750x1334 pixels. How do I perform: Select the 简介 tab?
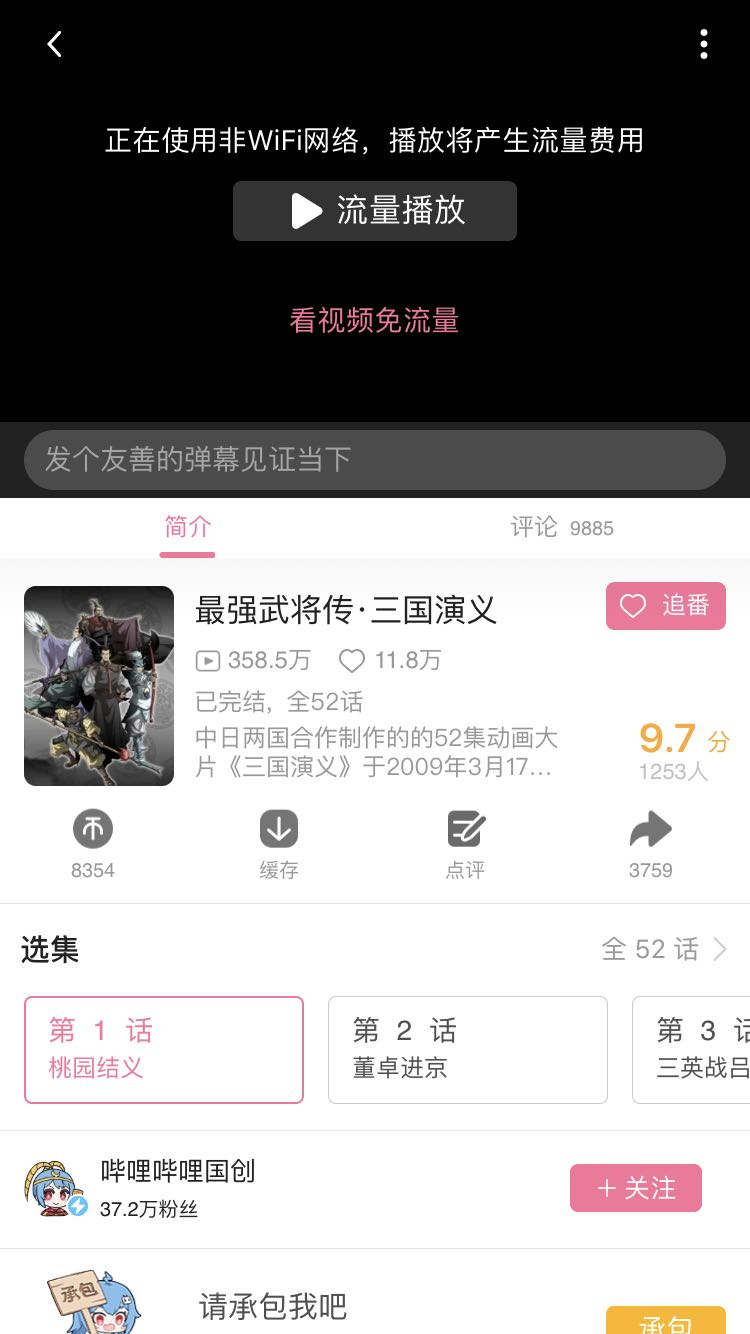click(x=188, y=527)
